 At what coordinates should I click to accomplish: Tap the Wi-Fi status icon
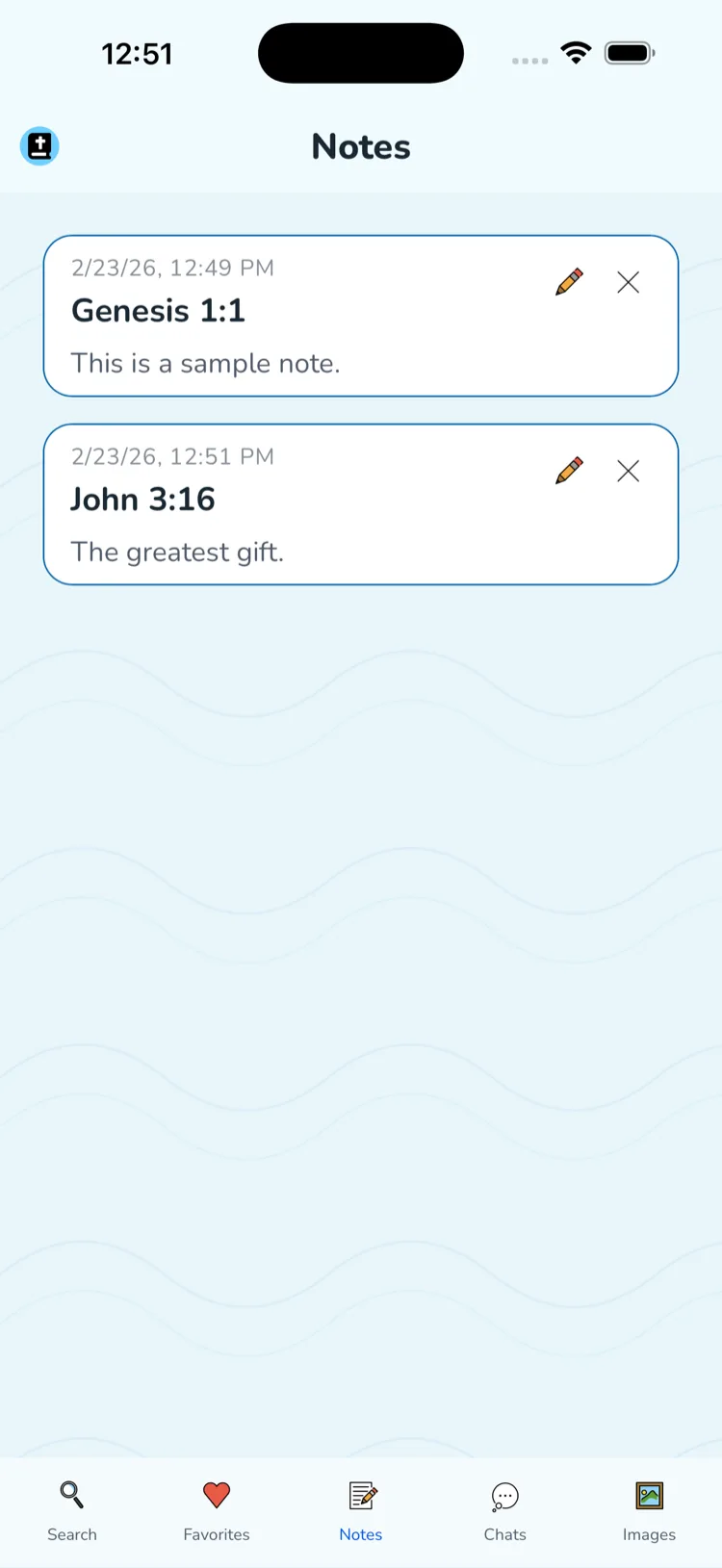(575, 53)
